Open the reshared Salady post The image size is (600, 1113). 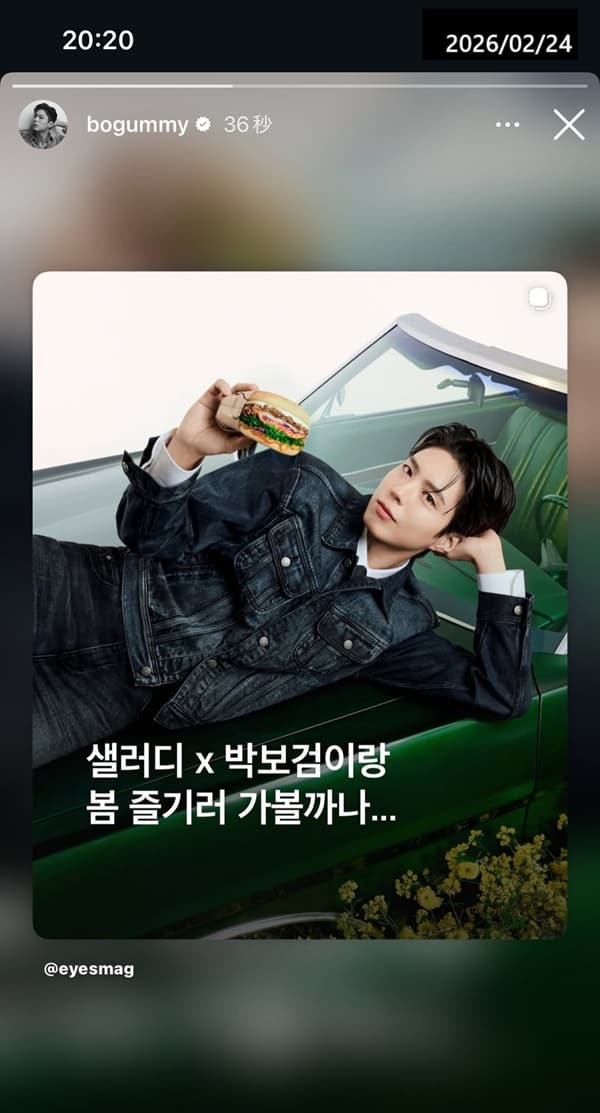(300, 605)
